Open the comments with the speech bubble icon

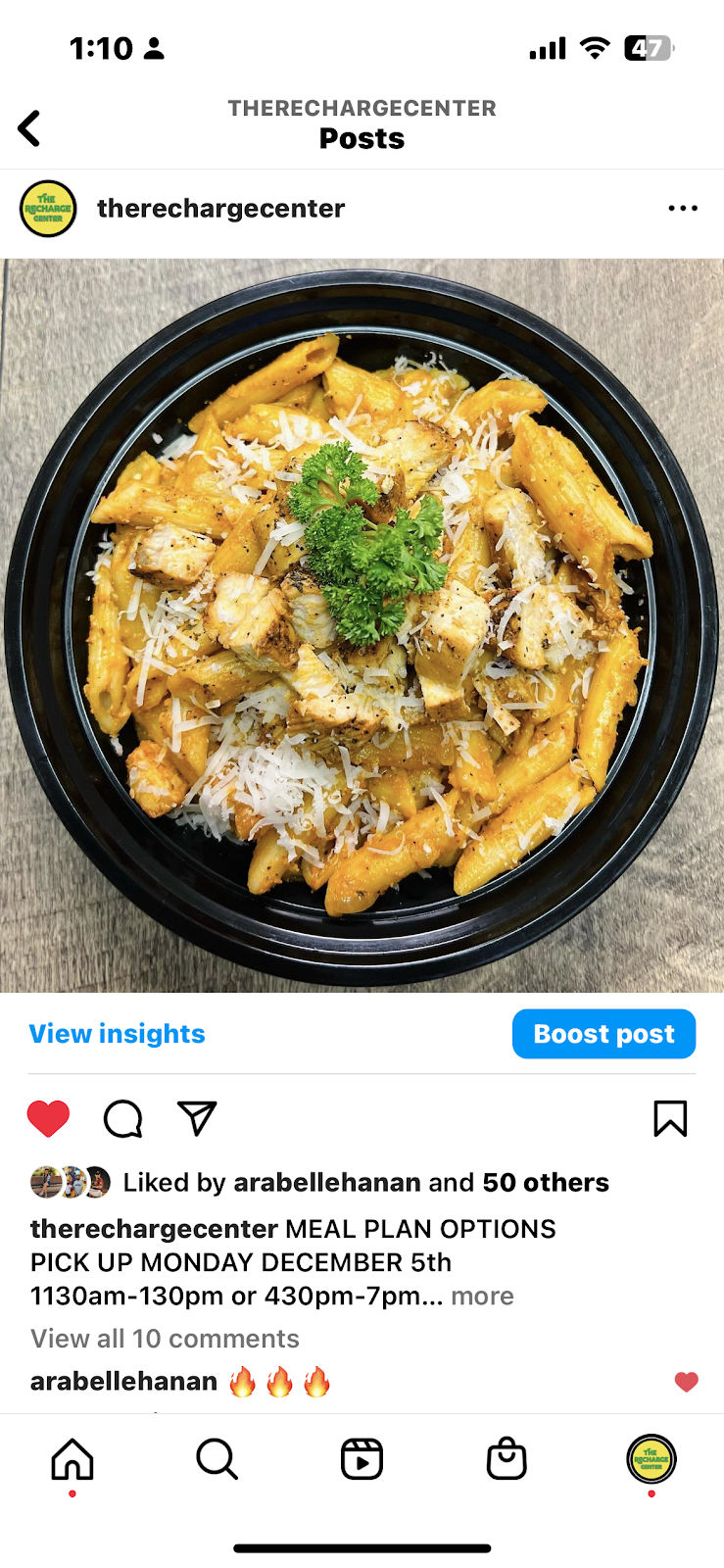(x=122, y=1117)
